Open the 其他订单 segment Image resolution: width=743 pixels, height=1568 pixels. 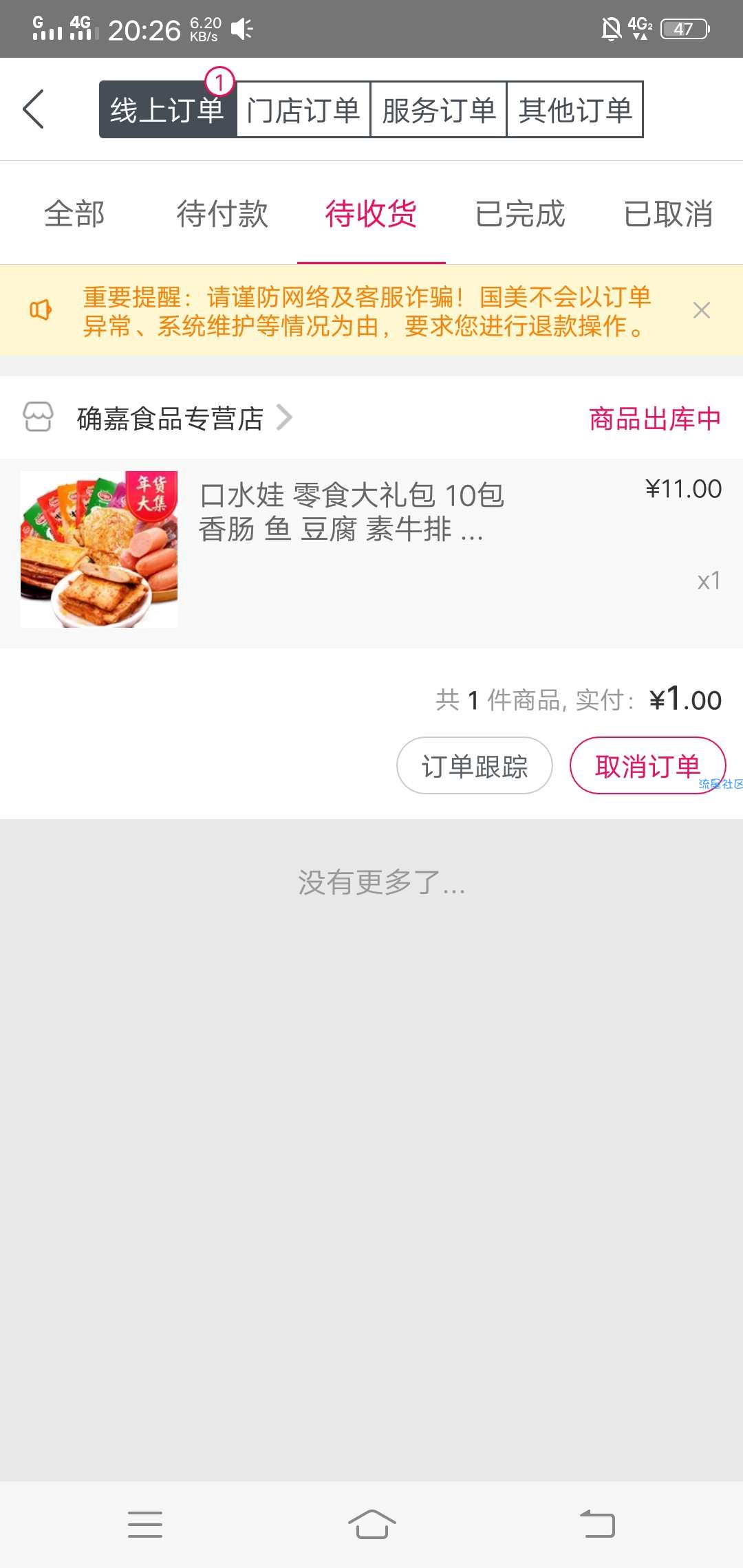[x=575, y=109]
